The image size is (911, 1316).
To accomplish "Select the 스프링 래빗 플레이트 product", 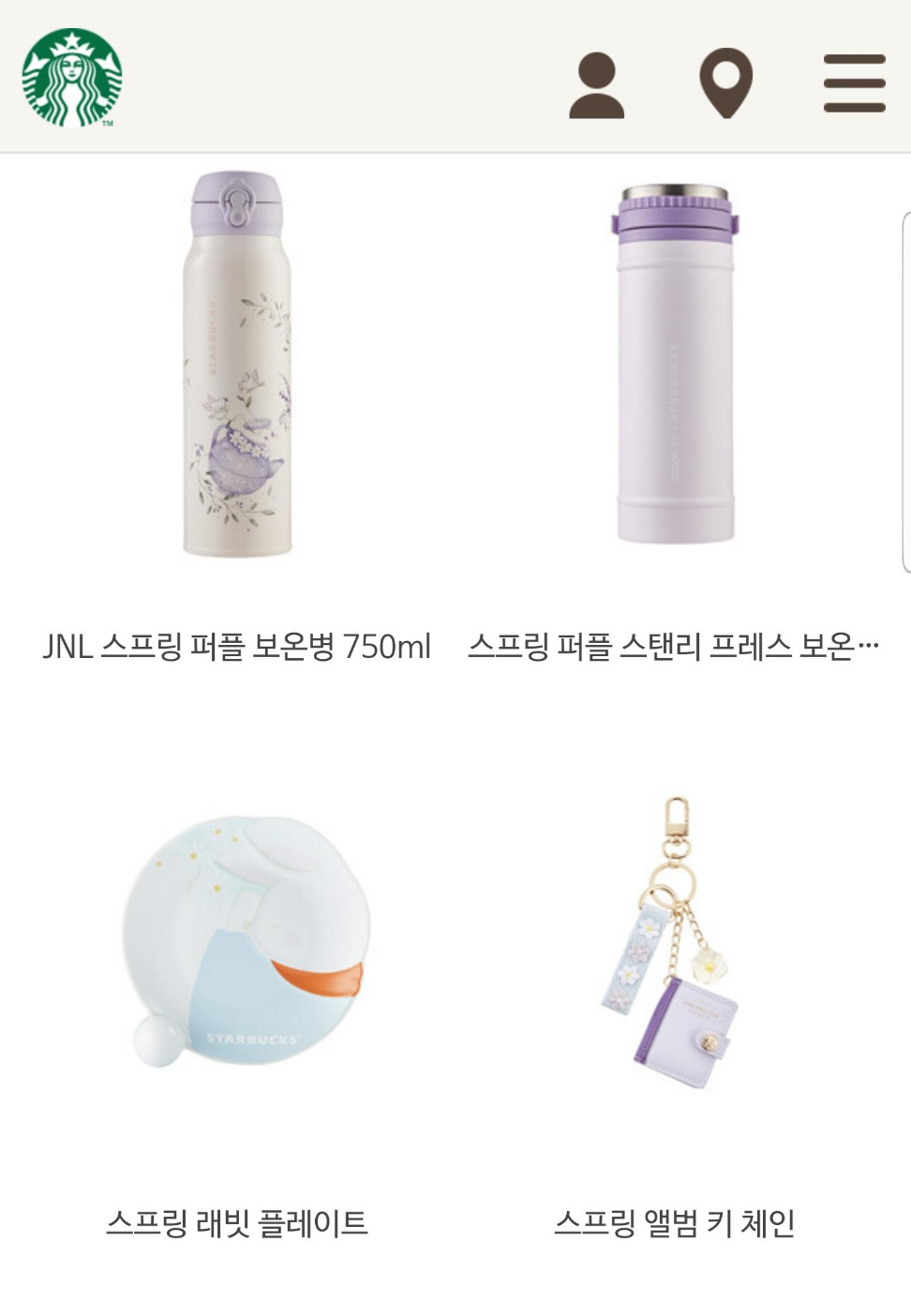I will point(236,1222).
